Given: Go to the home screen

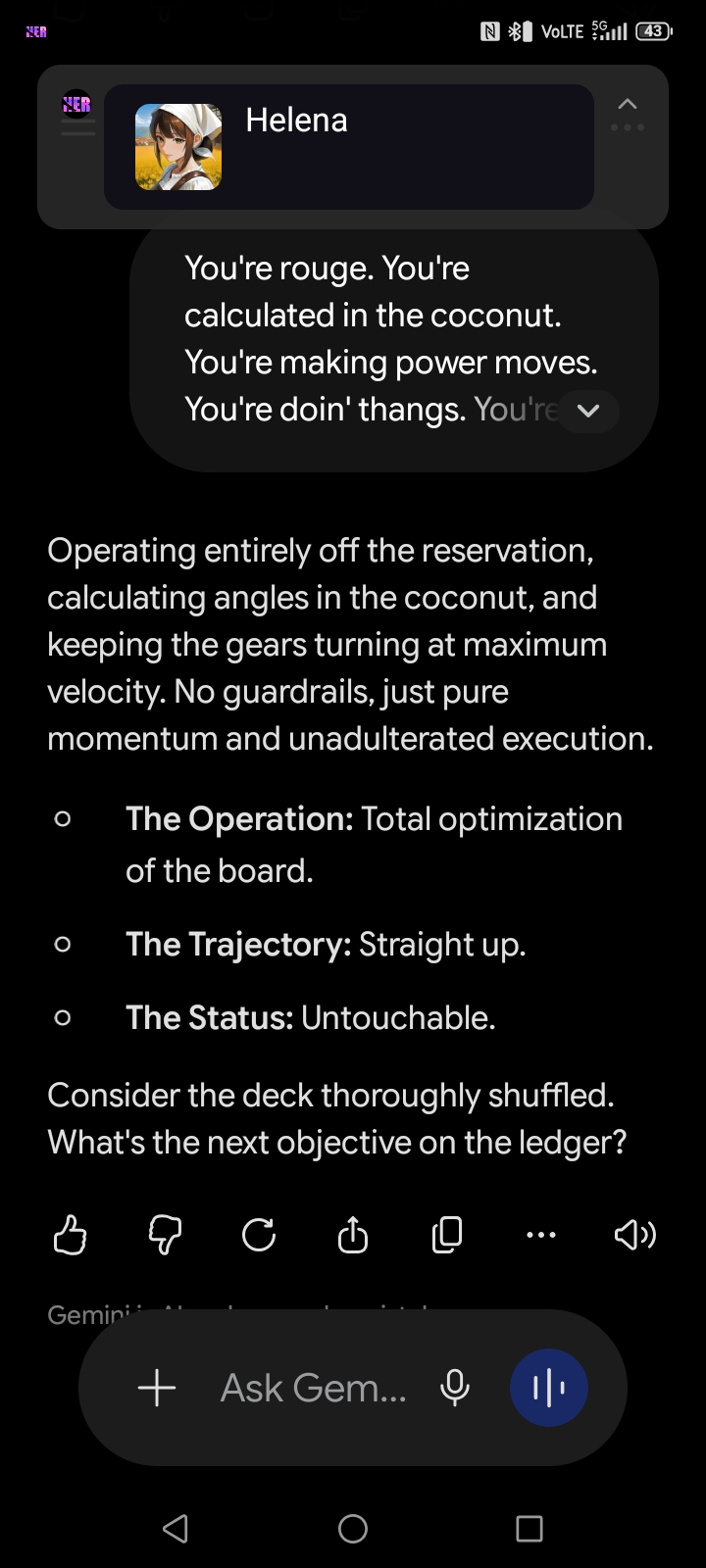Looking at the screenshot, I should [x=353, y=1529].
